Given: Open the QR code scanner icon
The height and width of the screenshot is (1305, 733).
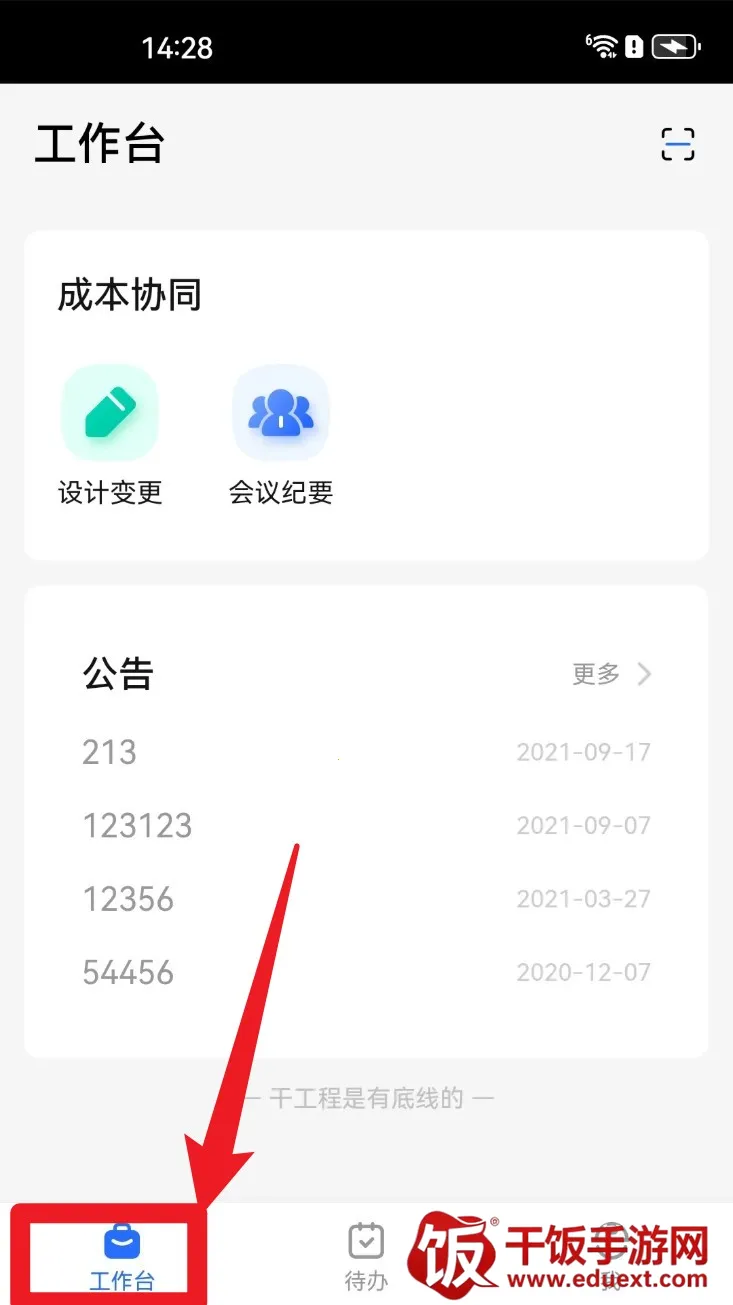Looking at the screenshot, I should (678, 144).
